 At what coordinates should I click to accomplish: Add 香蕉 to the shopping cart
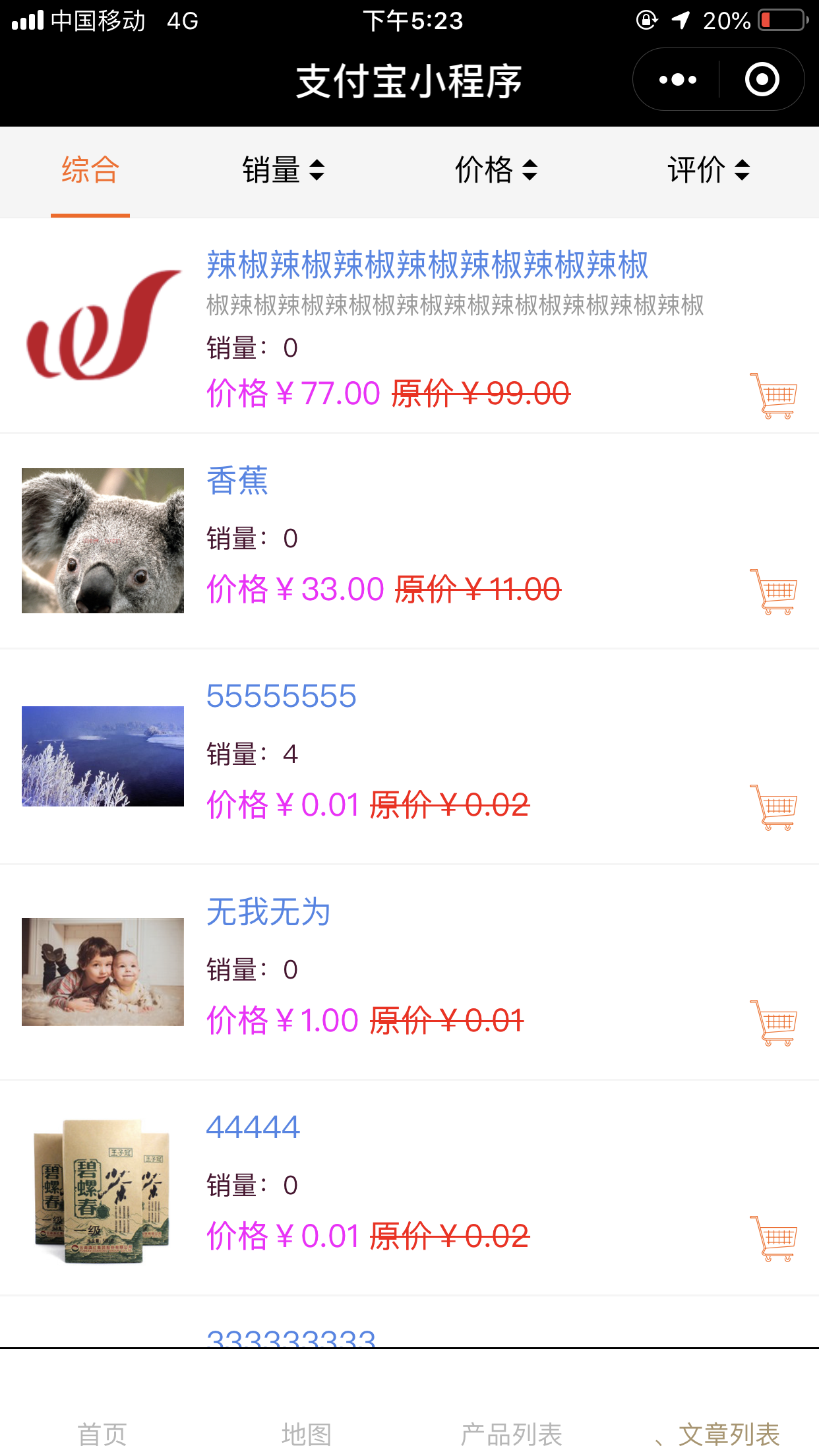click(x=773, y=591)
